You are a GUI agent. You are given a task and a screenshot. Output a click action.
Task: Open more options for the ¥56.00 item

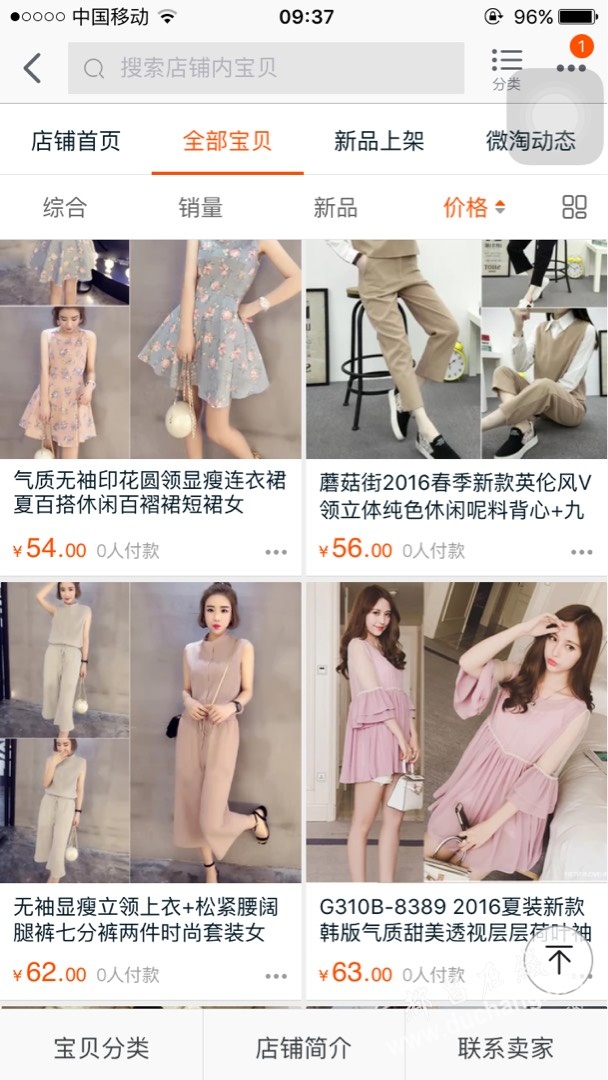[x=582, y=551]
